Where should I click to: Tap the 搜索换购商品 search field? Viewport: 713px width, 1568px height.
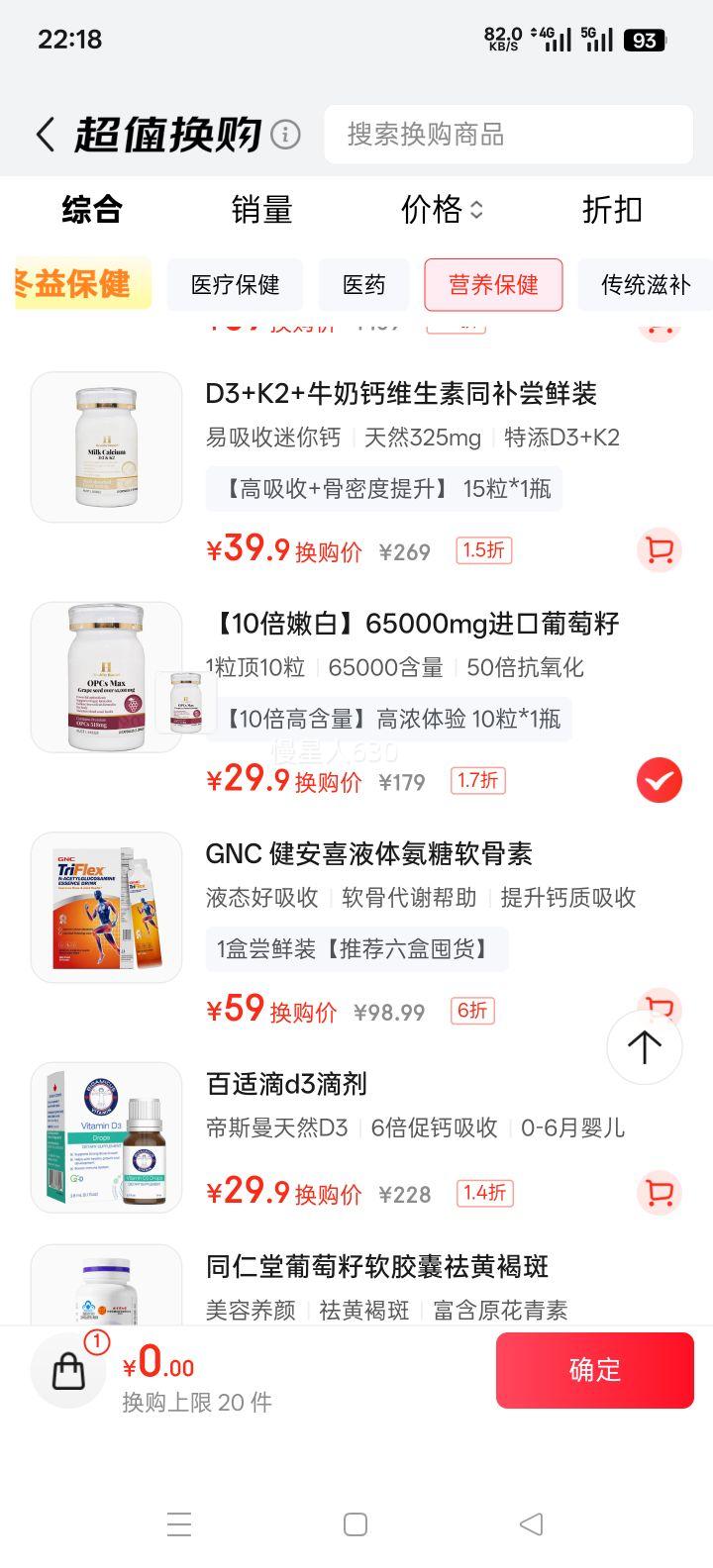click(508, 135)
